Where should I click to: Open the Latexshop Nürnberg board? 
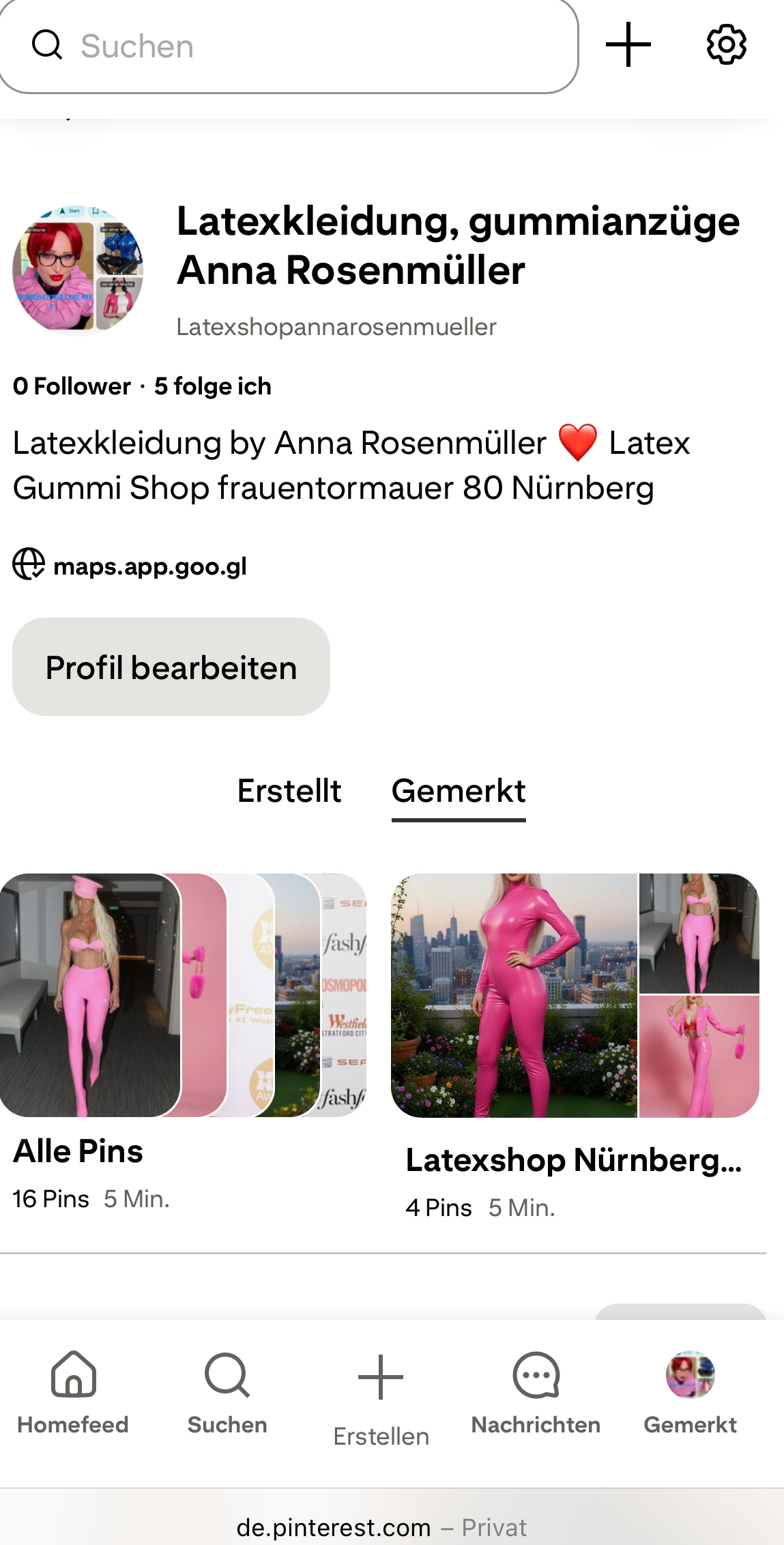pos(575,996)
